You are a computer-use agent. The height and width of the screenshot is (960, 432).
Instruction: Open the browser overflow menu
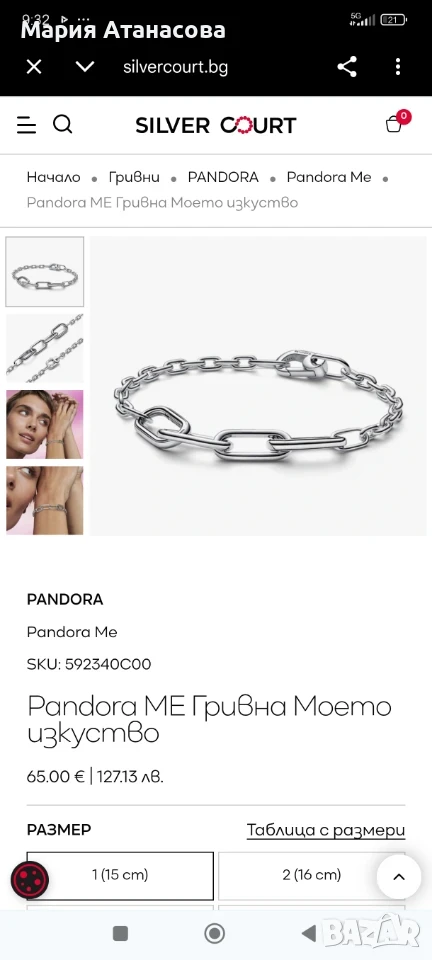[x=398, y=66]
